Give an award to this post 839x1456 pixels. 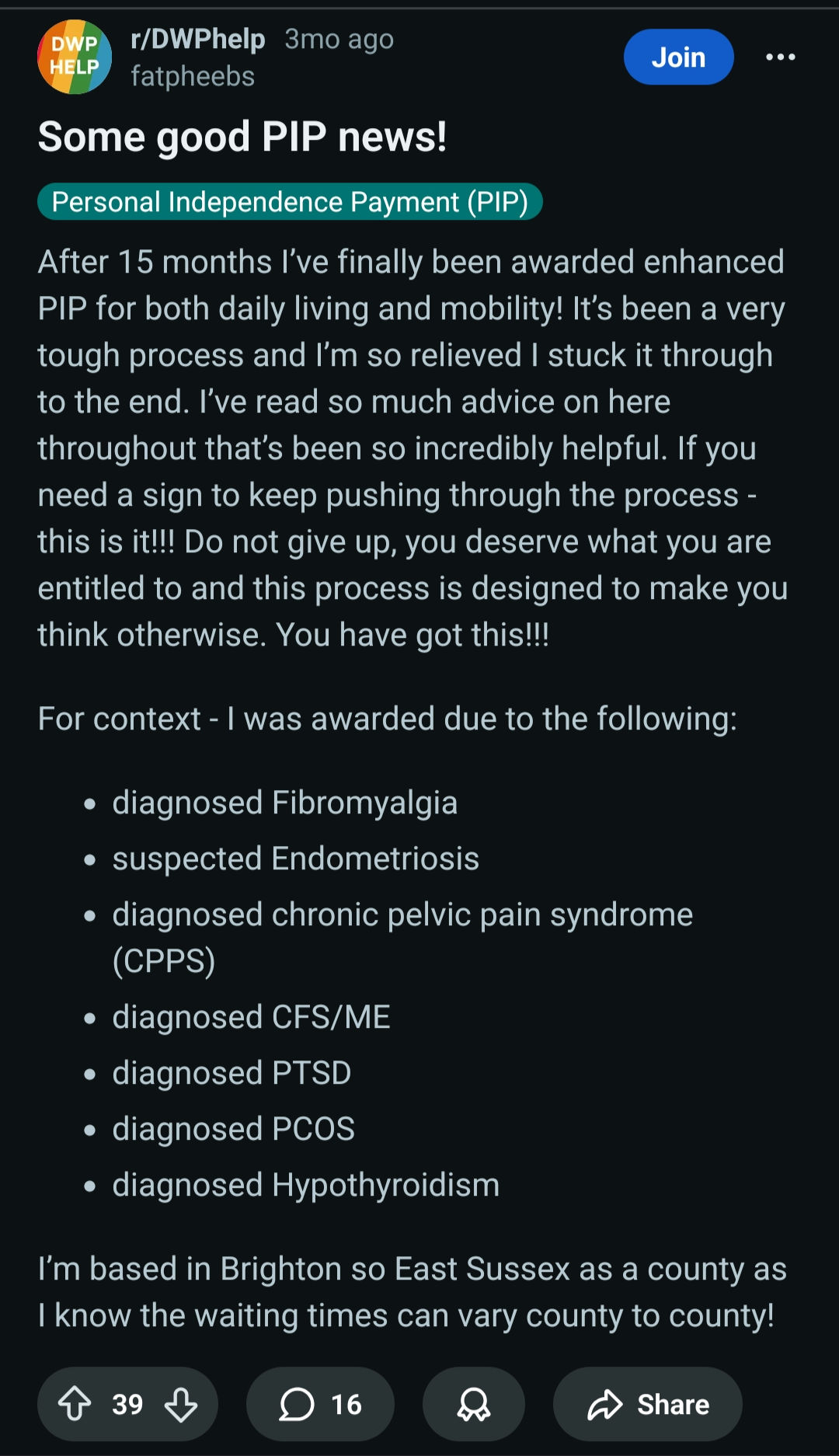click(473, 1404)
